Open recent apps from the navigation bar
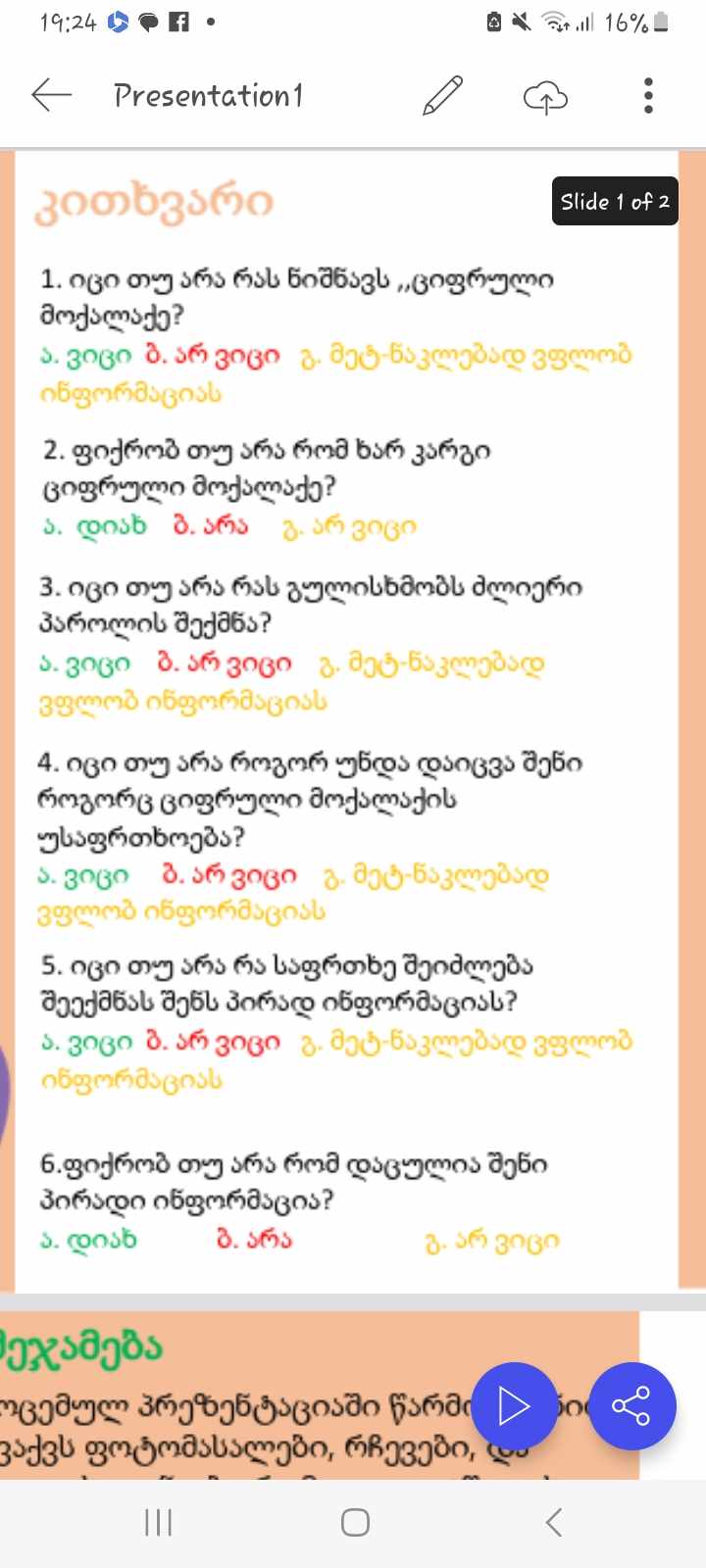Image resolution: width=706 pixels, height=1568 pixels. tap(158, 1522)
